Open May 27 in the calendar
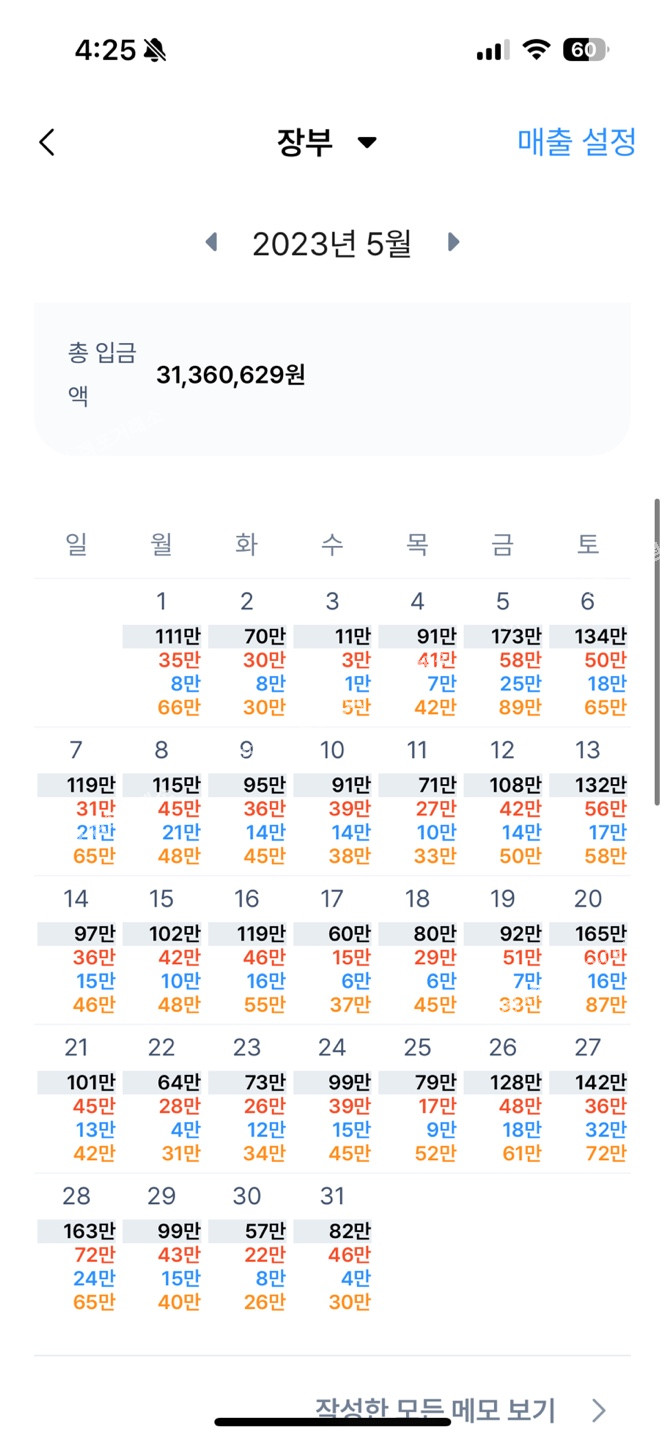This screenshot has width=665, height=1440. click(x=588, y=1099)
